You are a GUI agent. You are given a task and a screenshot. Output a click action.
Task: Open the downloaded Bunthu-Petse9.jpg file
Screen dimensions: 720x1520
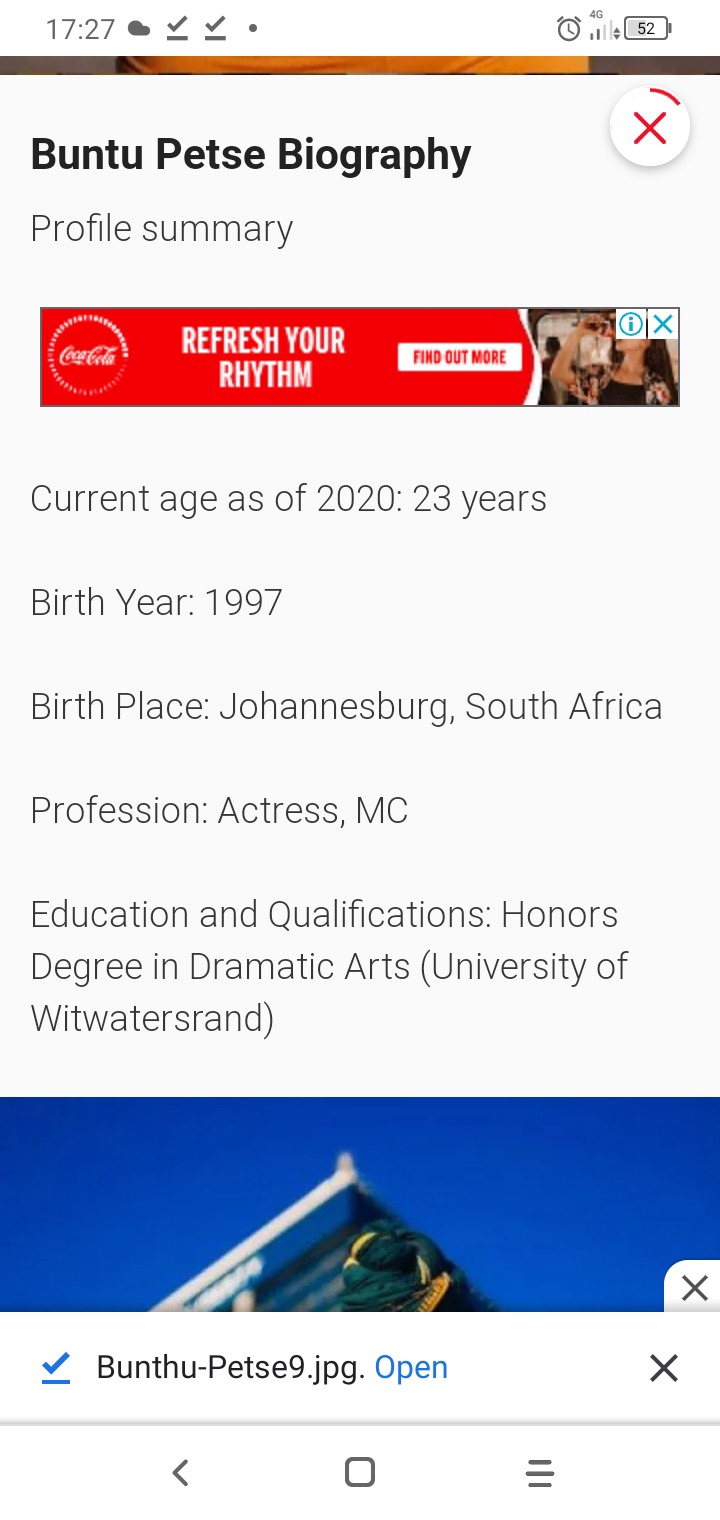[411, 1367]
